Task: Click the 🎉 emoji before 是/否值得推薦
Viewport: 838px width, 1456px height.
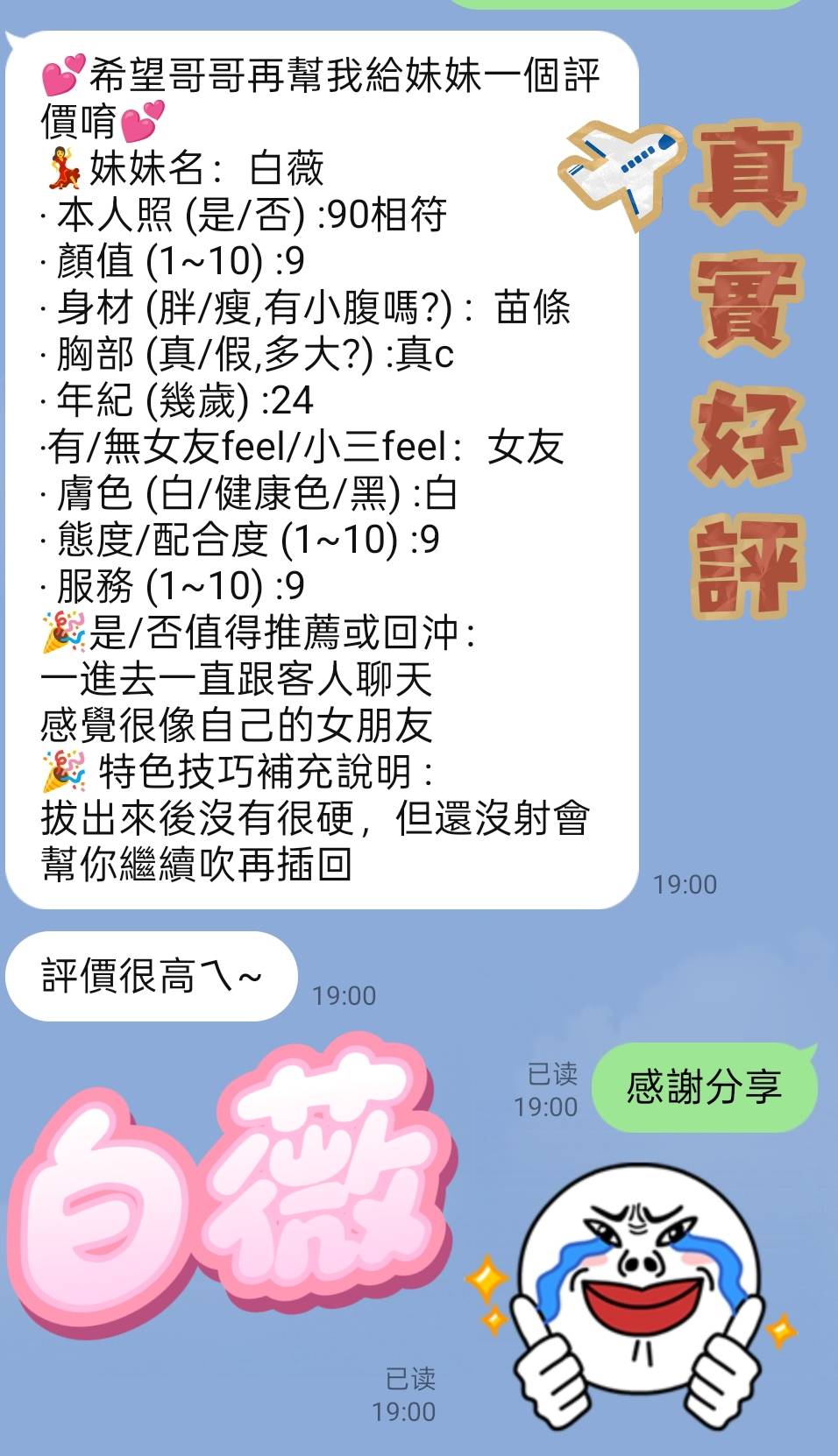Action: 63,635
